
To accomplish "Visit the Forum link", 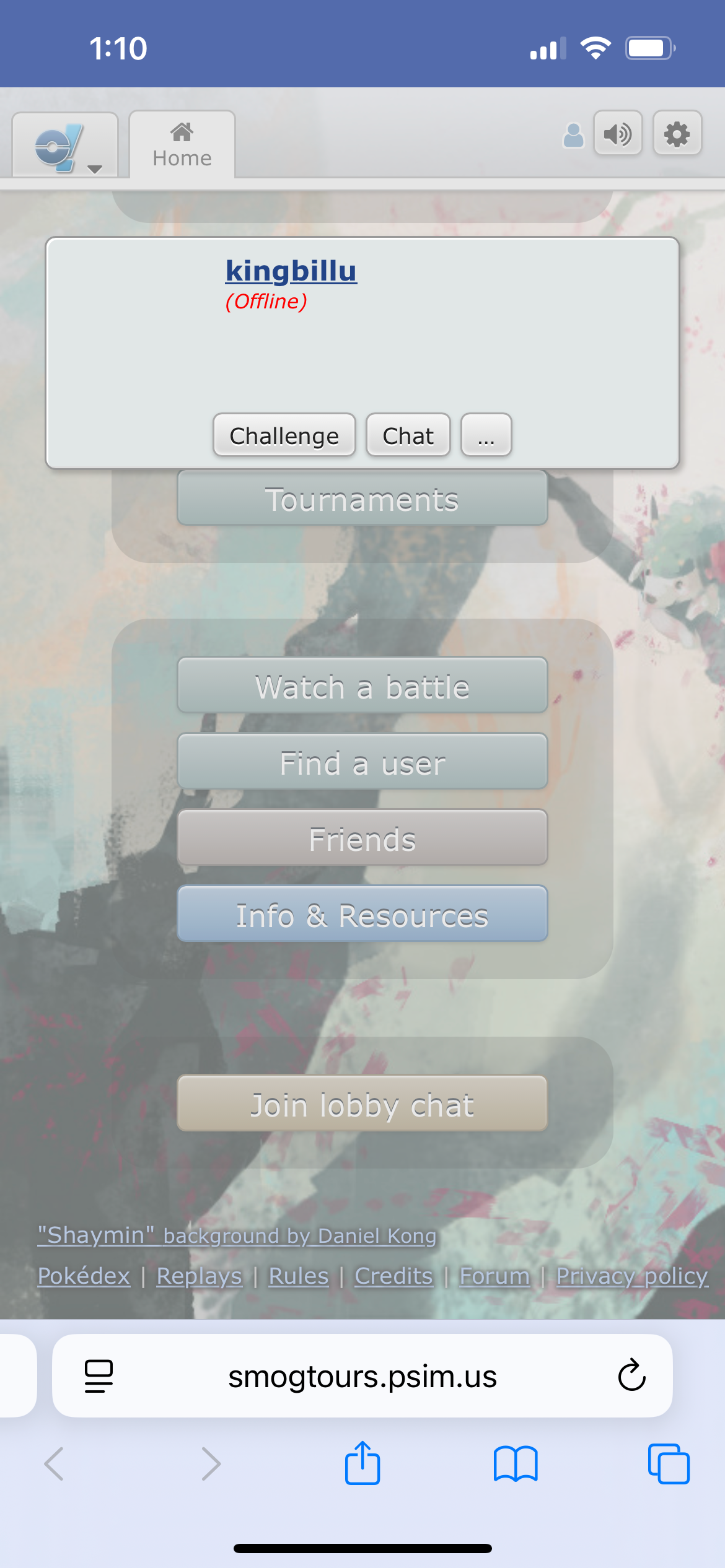I will pyautogui.click(x=494, y=1276).
